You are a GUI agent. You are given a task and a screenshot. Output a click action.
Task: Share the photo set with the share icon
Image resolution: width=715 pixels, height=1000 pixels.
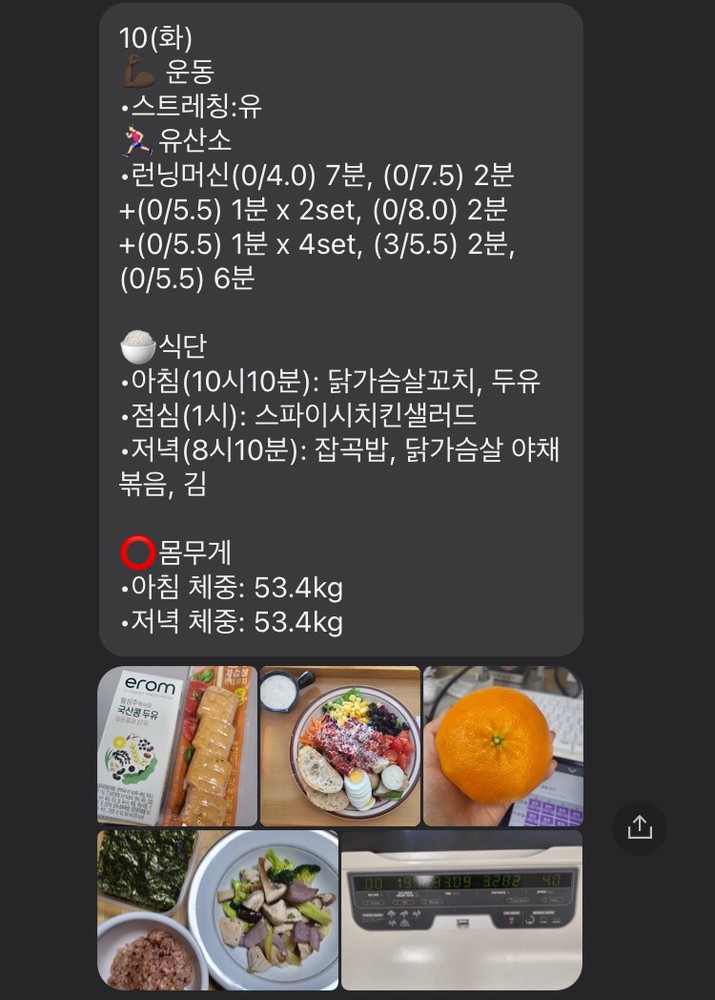pyautogui.click(x=639, y=828)
